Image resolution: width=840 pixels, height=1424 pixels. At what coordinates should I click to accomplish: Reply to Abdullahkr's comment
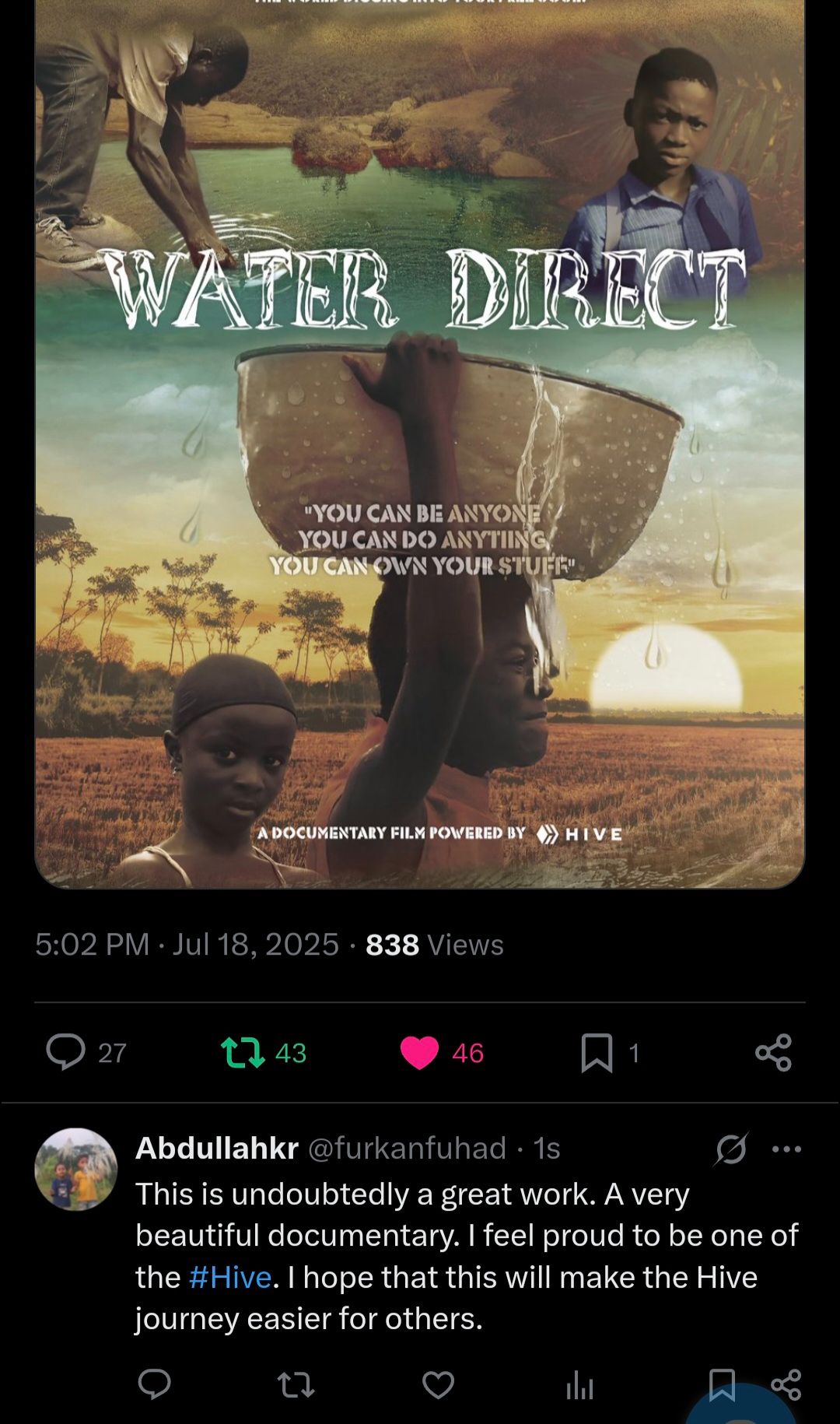pyautogui.click(x=154, y=1385)
